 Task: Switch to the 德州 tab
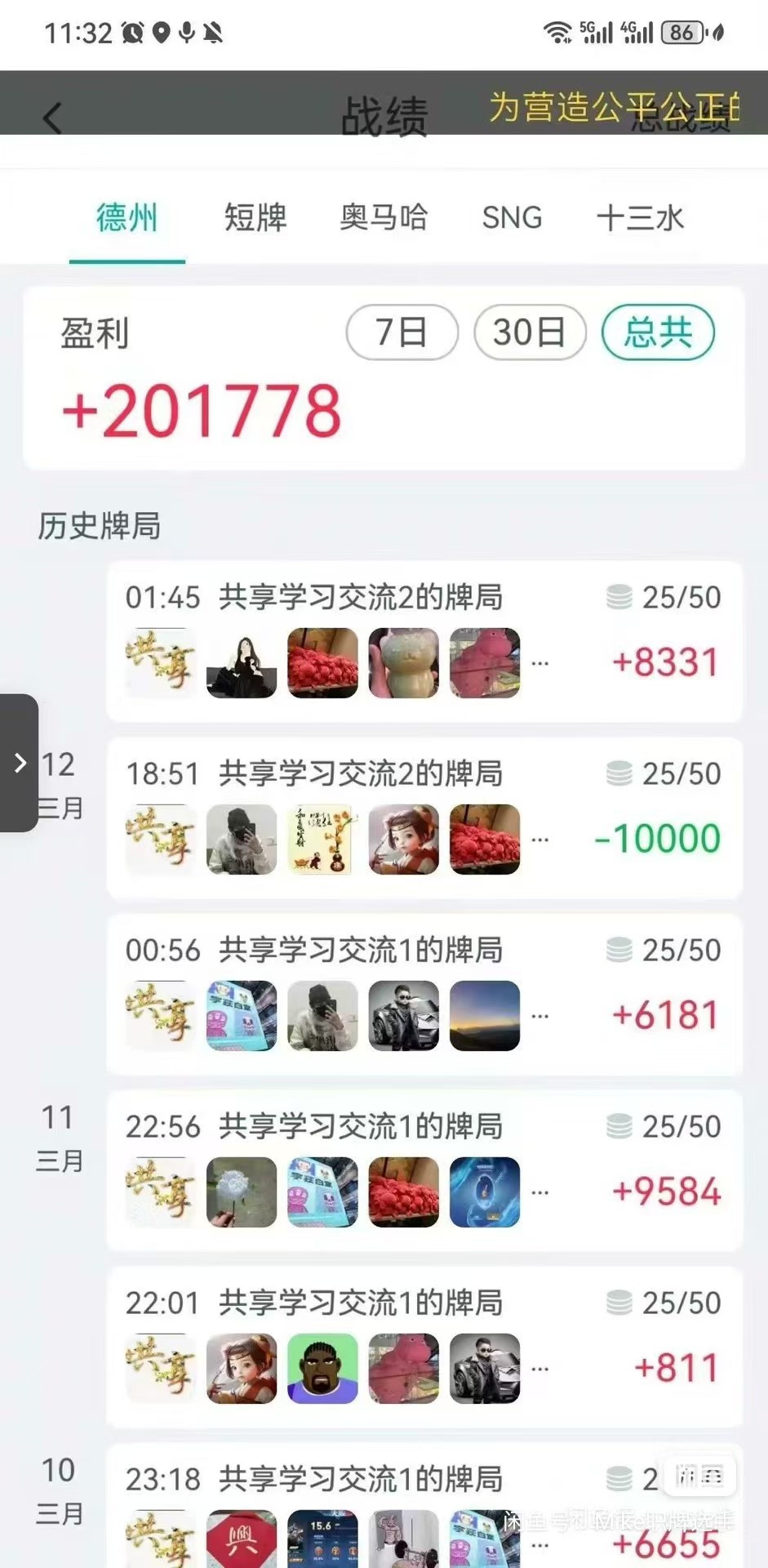[127, 218]
